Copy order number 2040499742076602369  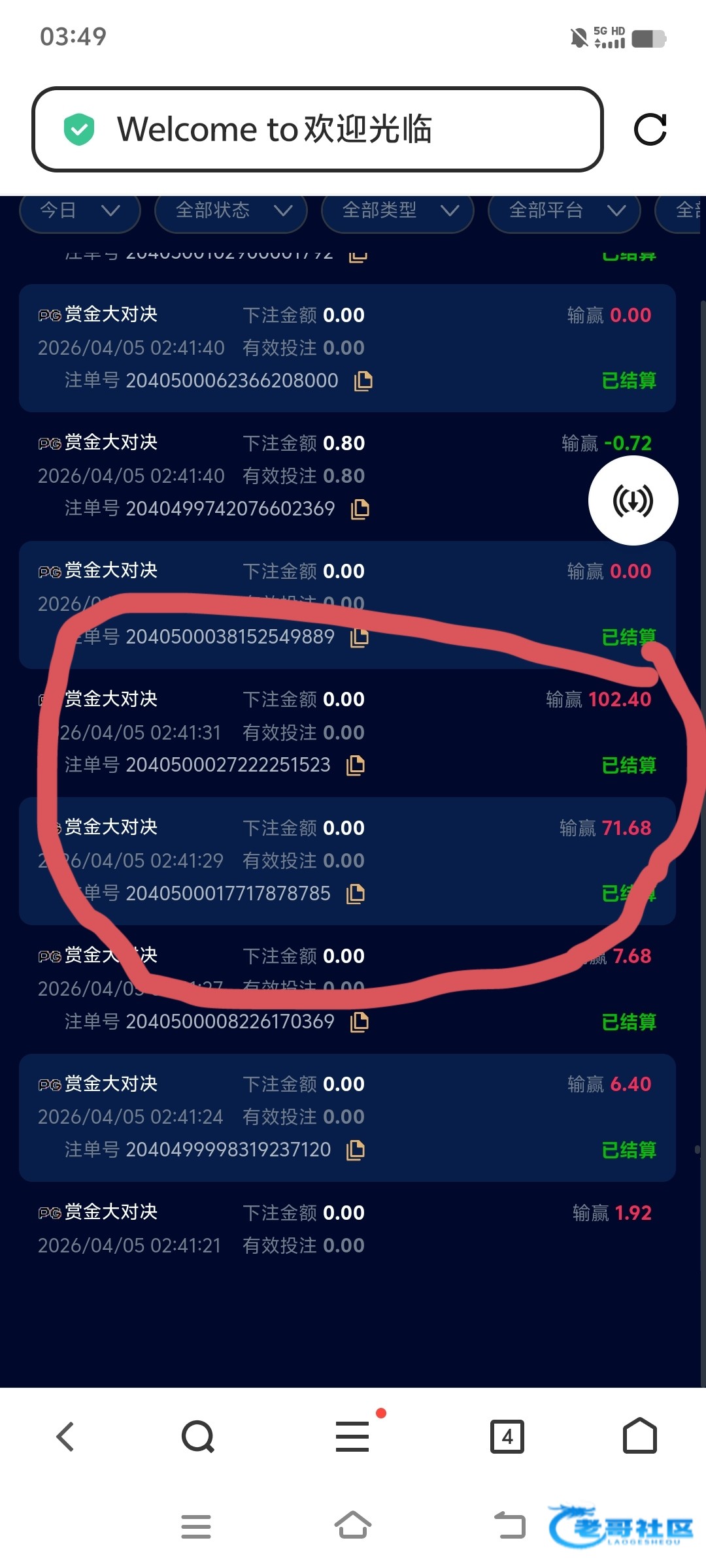(360, 509)
